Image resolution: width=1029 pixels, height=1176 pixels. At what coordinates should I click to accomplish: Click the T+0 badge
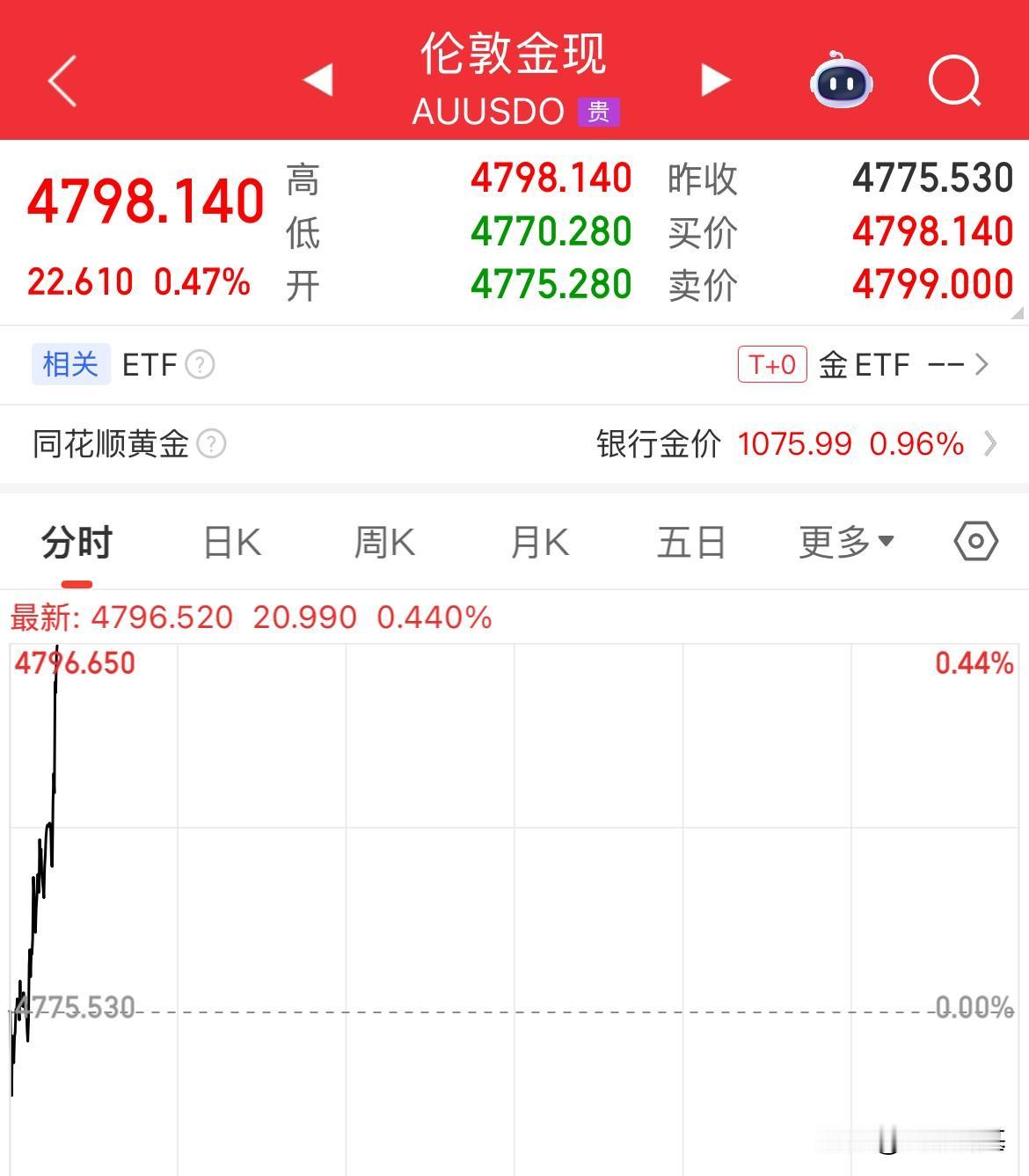coord(772,363)
